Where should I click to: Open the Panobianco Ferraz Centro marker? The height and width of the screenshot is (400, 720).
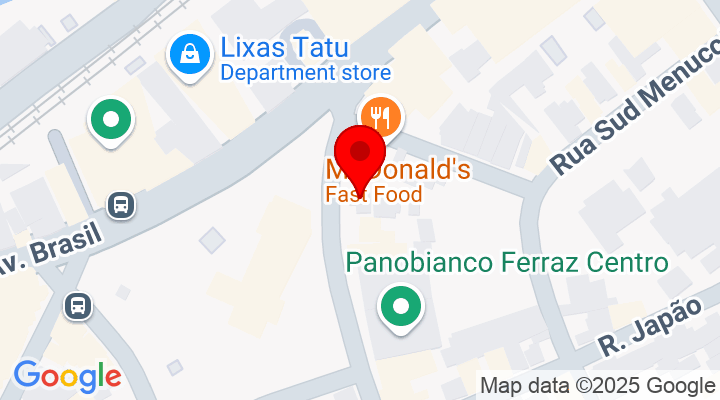click(403, 306)
